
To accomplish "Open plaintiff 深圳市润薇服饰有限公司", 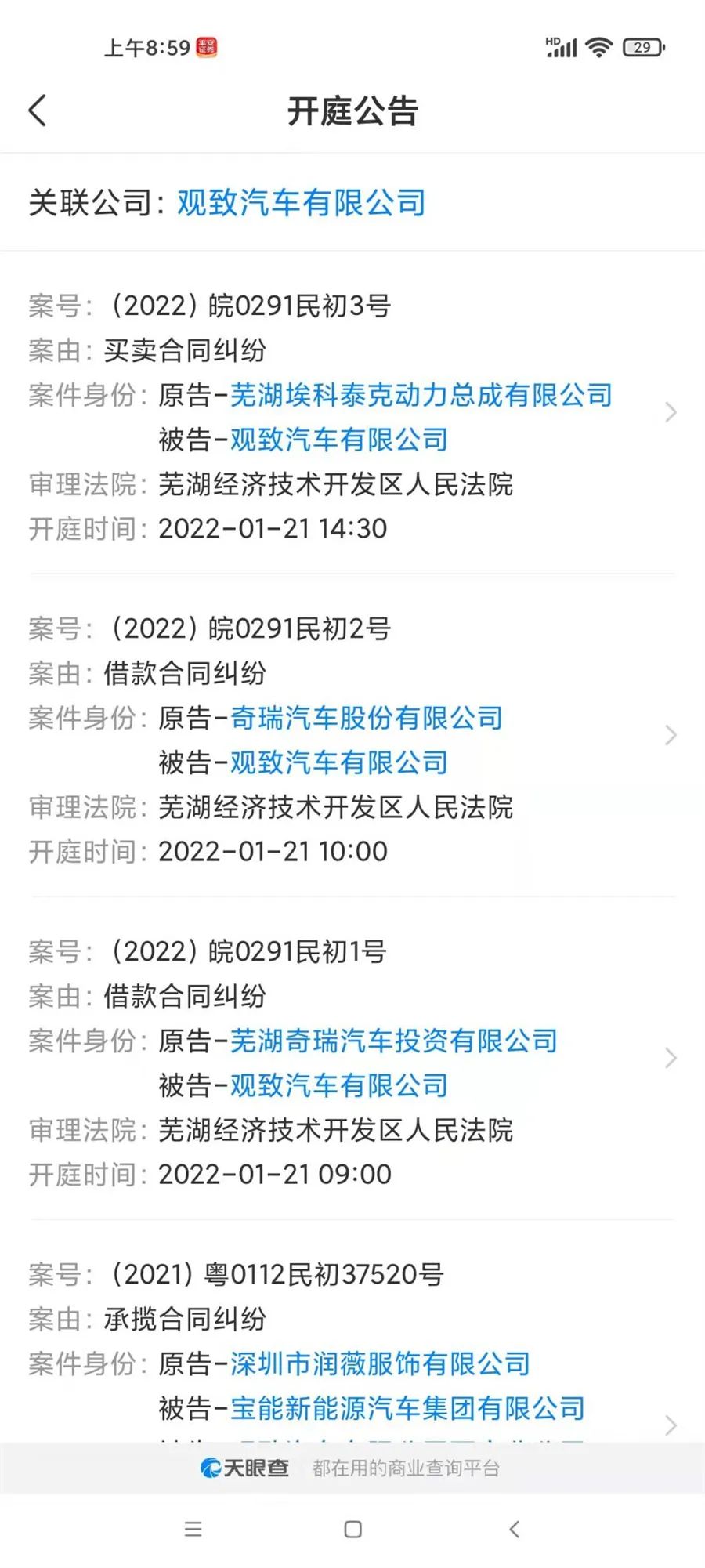I will pos(380,1363).
